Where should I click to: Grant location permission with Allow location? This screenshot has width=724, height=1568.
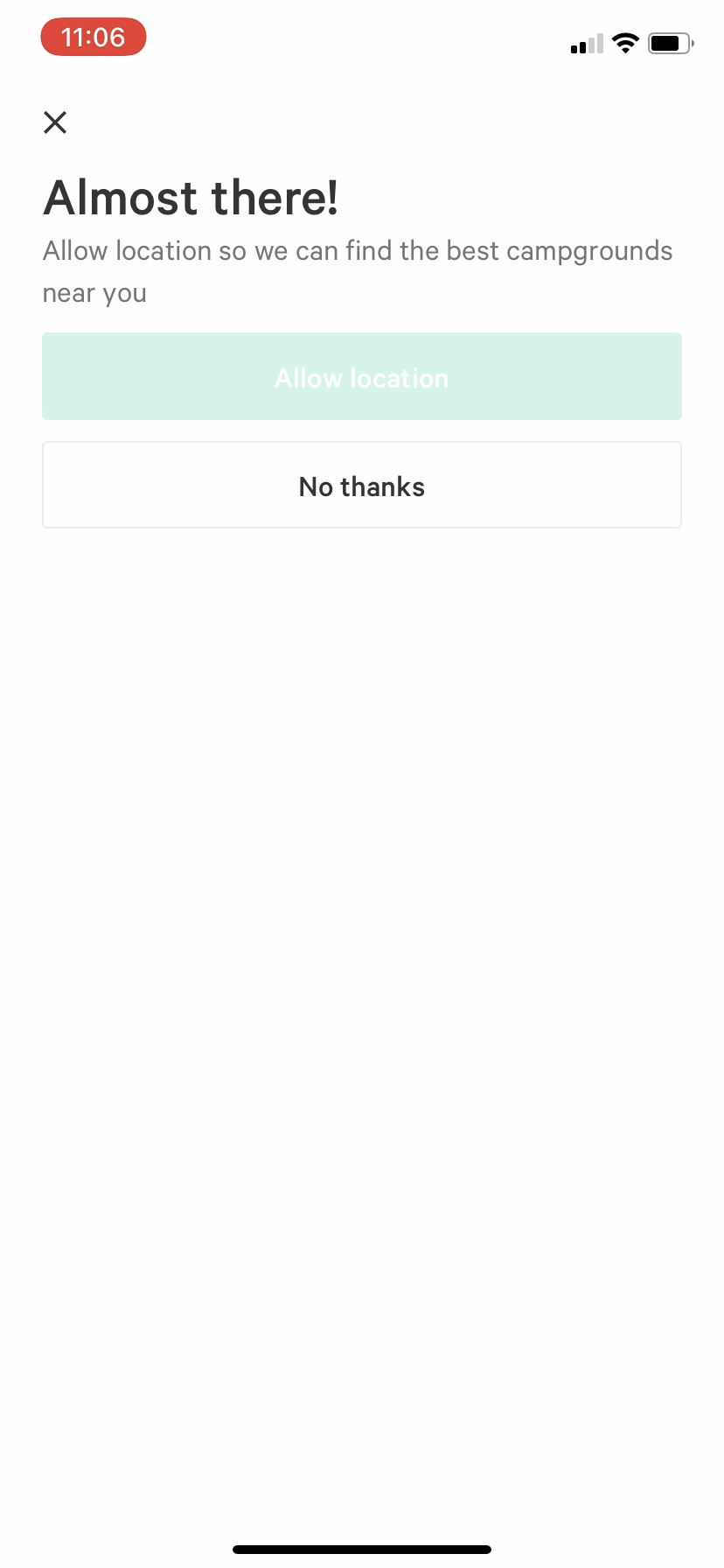click(x=361, y=376)
